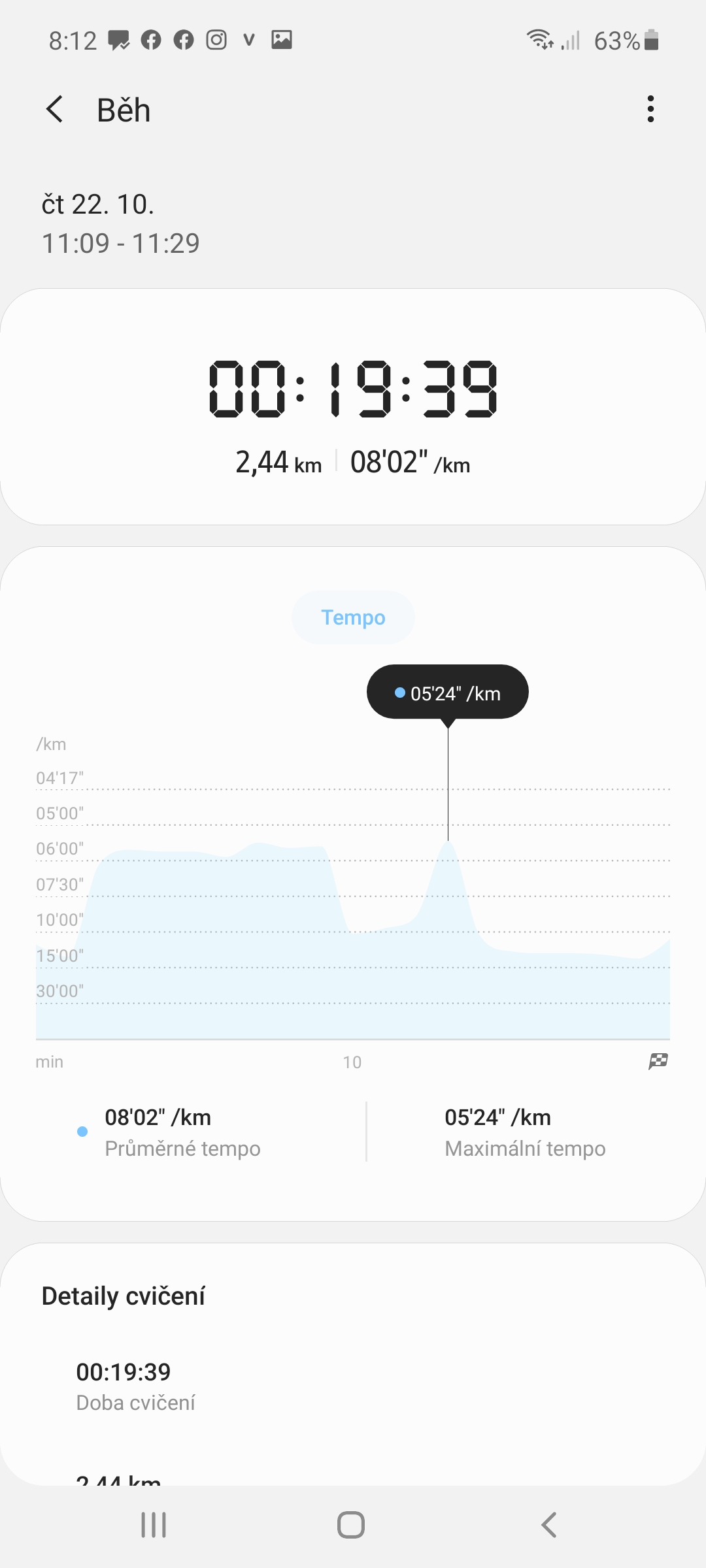
Task: Tap the pace chart marker at 05'24"
Action: (x=448, y=692)
